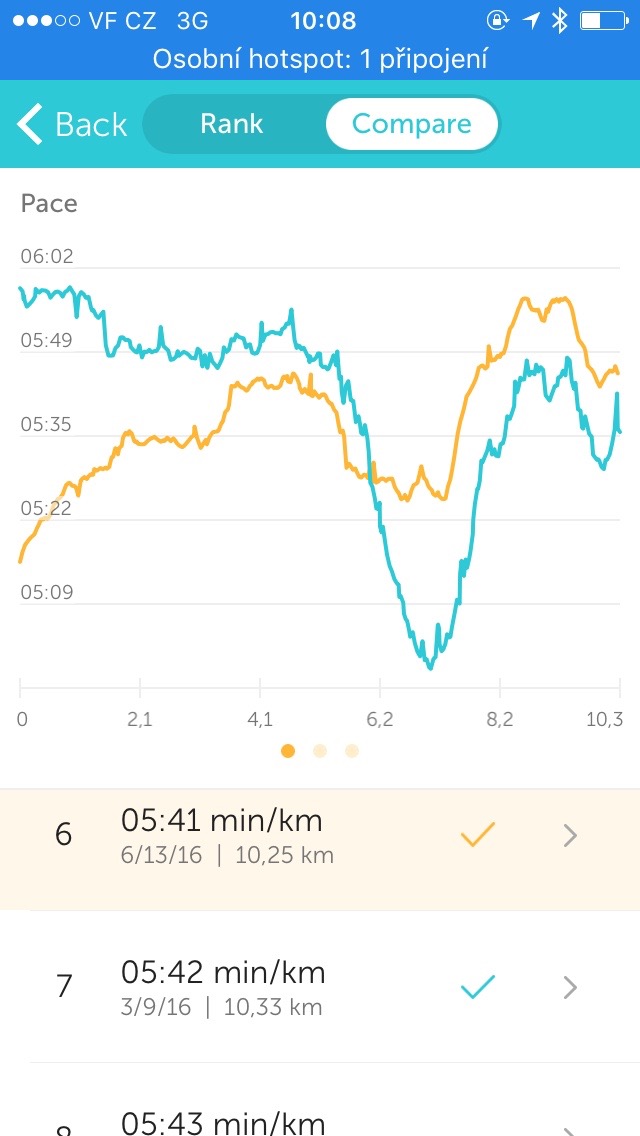The width and height of the screenshot is (640, 1136).
Task: Toggle the orange checkmark on the 6/13/16 run
Action: (x=477, y=835)
